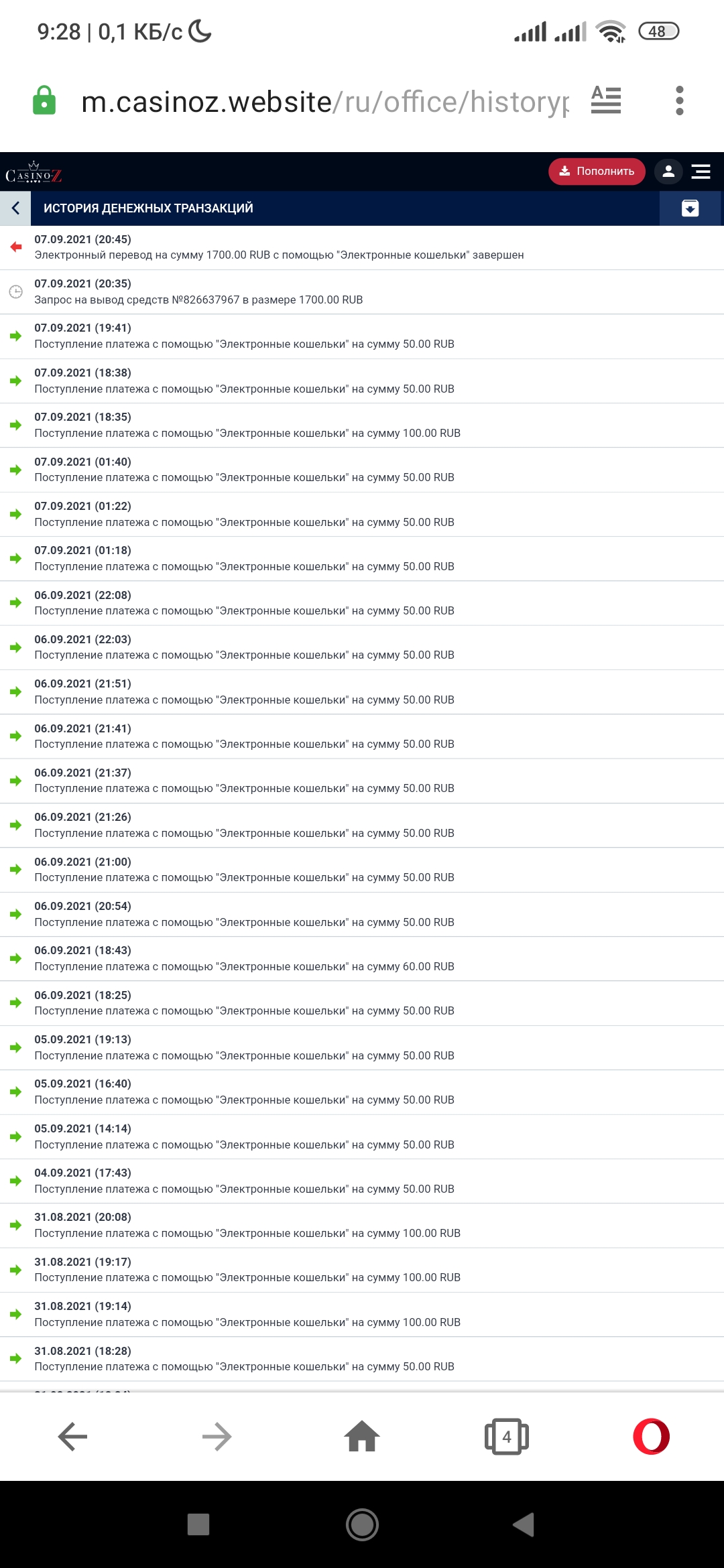Viewport: 724px width, 1568px height.
Task: Tap the Пополнить deposit button
Action: [x=597, y=172]
